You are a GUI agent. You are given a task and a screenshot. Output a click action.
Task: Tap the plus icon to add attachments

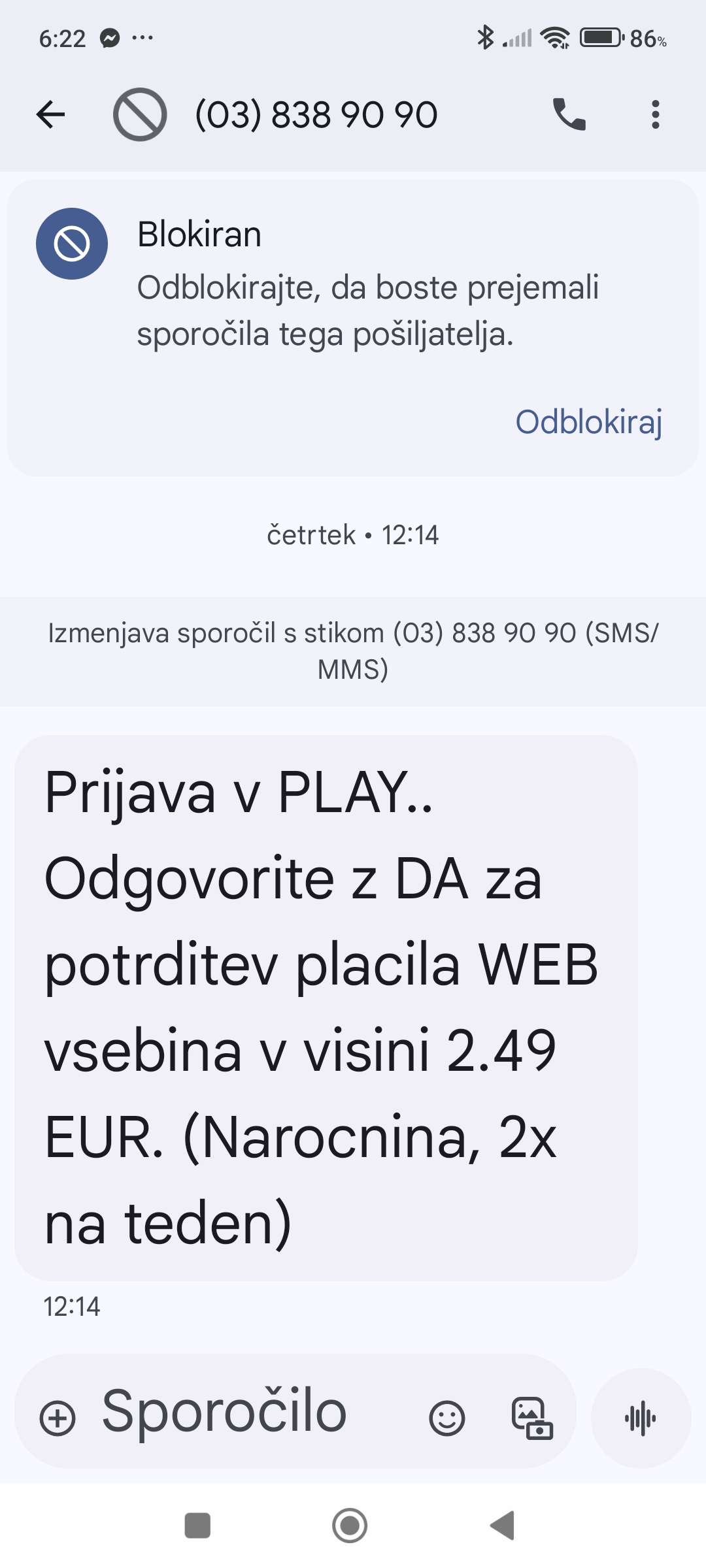tap(58, 1418)
